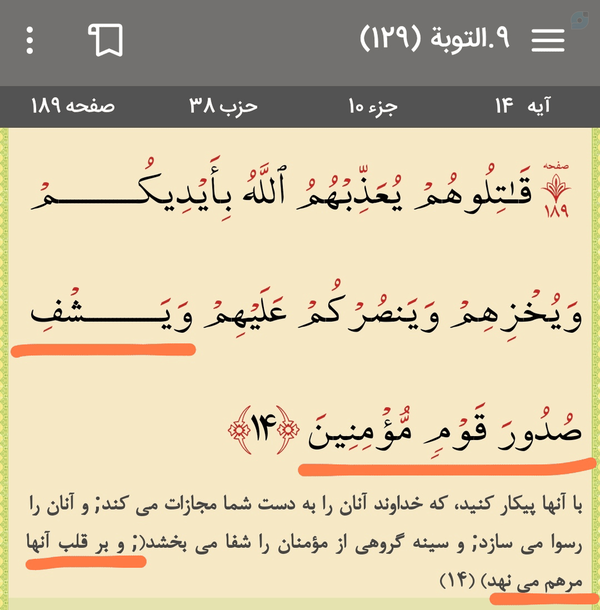This screenshot has width=600, height=610.
Task: Tap the آیه ۱۴ verse selector
Action: click(x=523, y=106)
